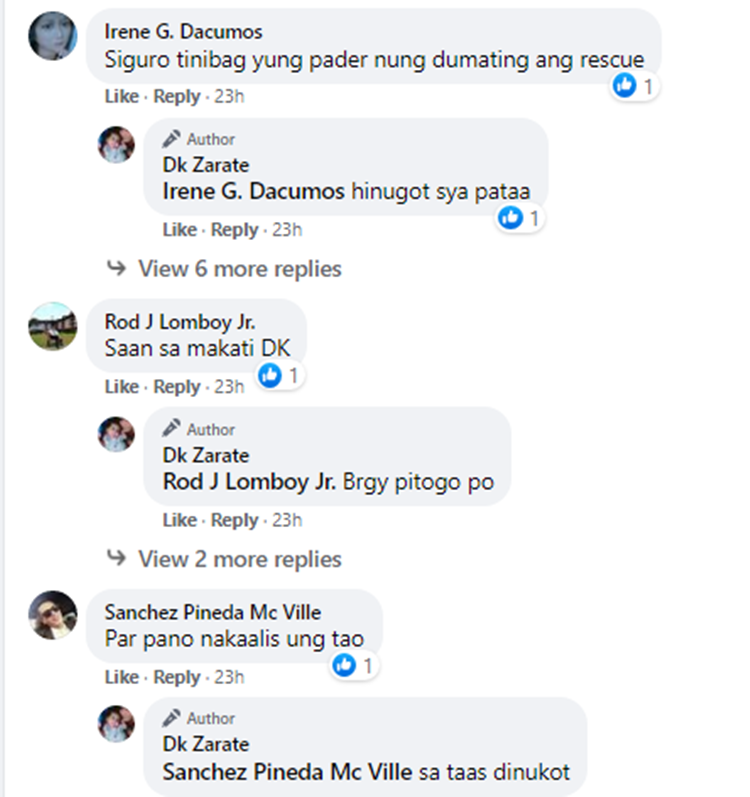Reply to Sanchez Pineda Mc Ville's comment
750x797 pixels.
coord(177,677)
